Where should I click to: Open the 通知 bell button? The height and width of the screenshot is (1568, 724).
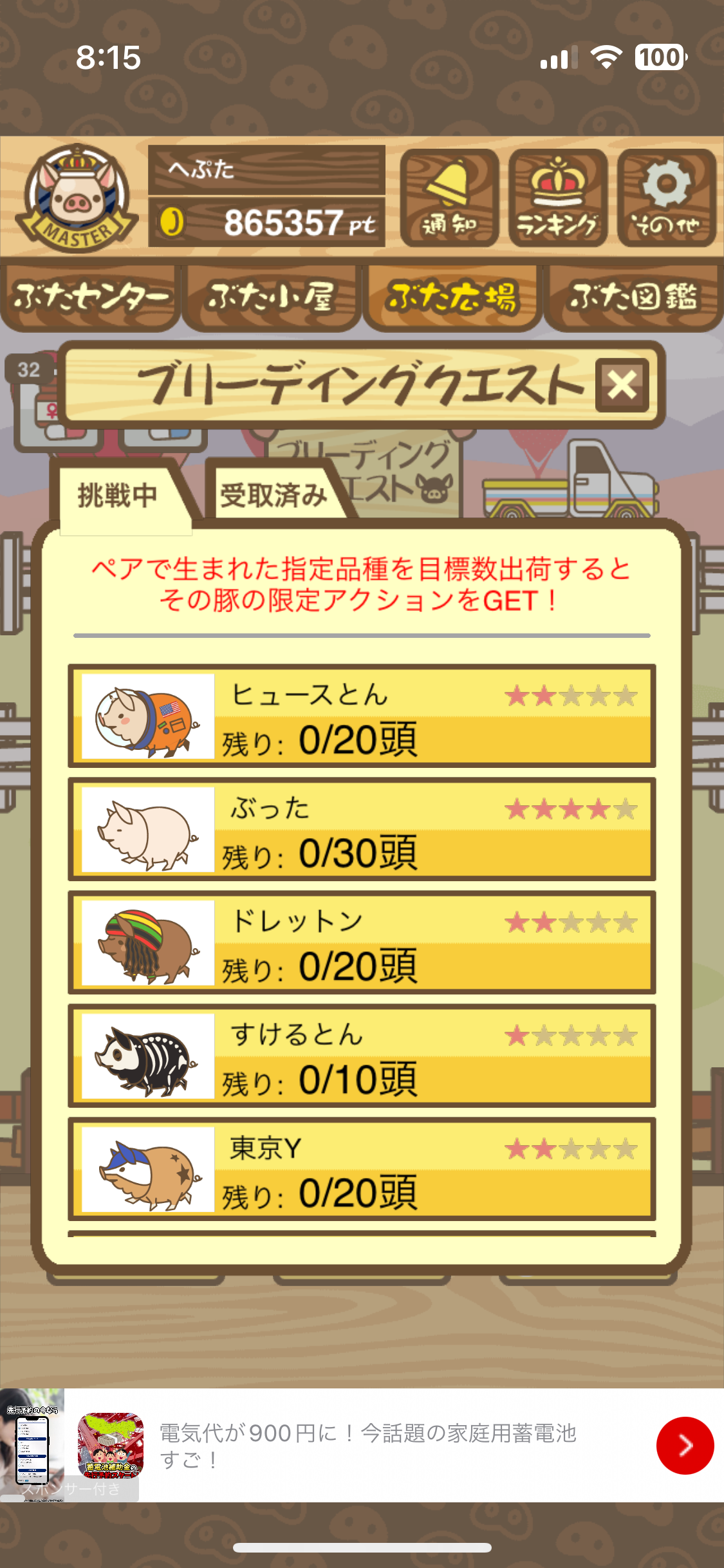point(449,198)
